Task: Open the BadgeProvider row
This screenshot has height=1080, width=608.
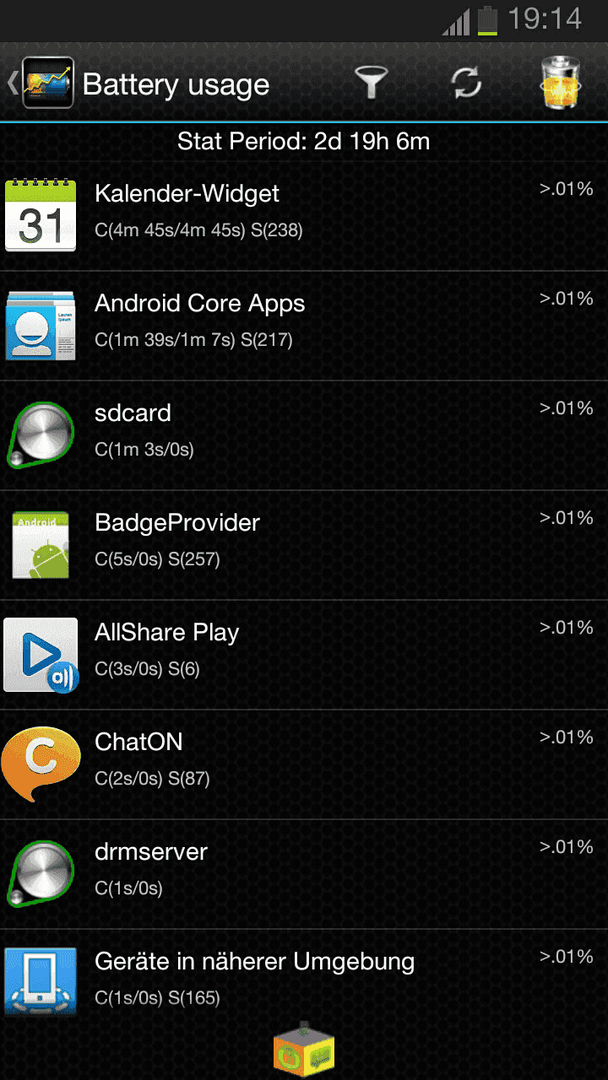Action: pos(304,545)
